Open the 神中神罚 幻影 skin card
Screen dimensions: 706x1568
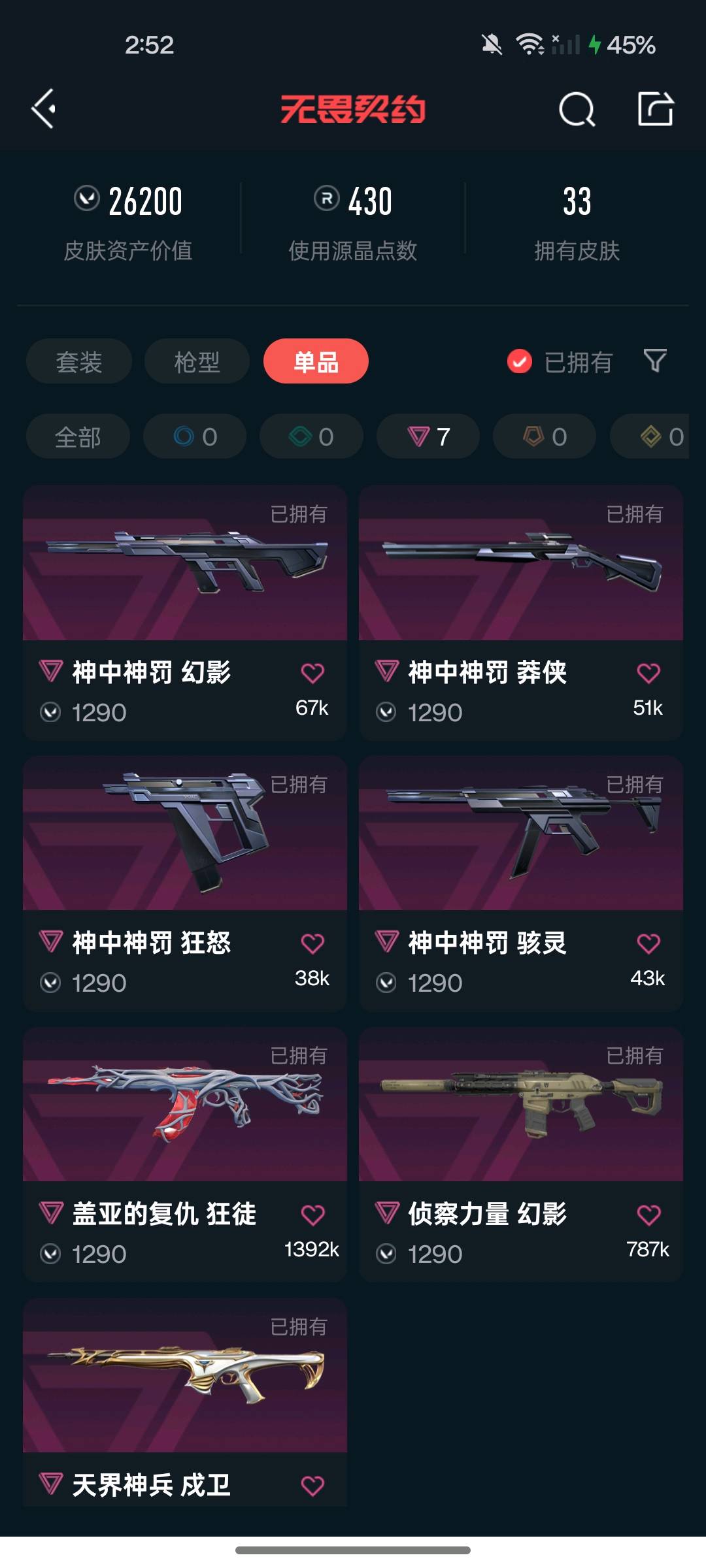[185, 612]
